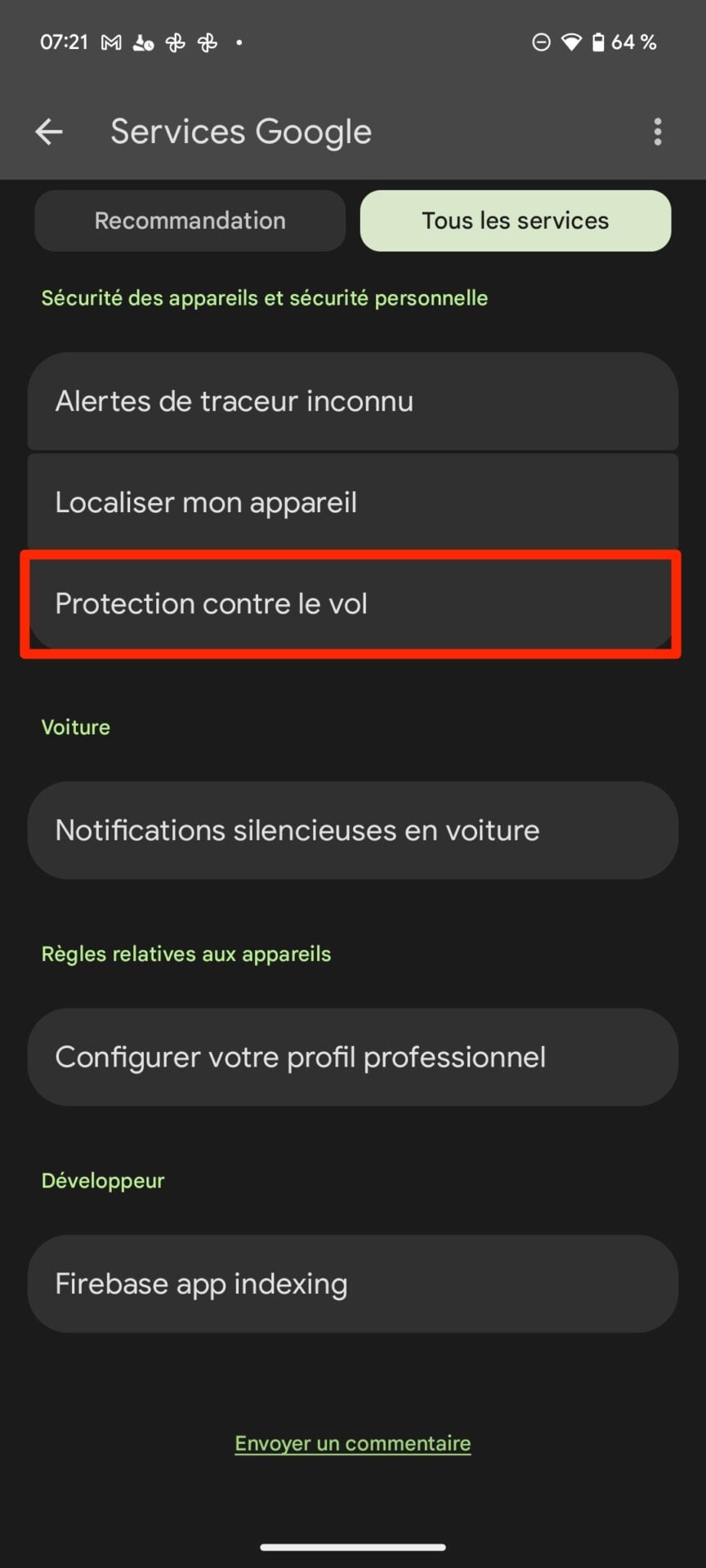Switch to the Recommandation tab
This screenshot has width=706, height=1568.
[x=190, y=220]
